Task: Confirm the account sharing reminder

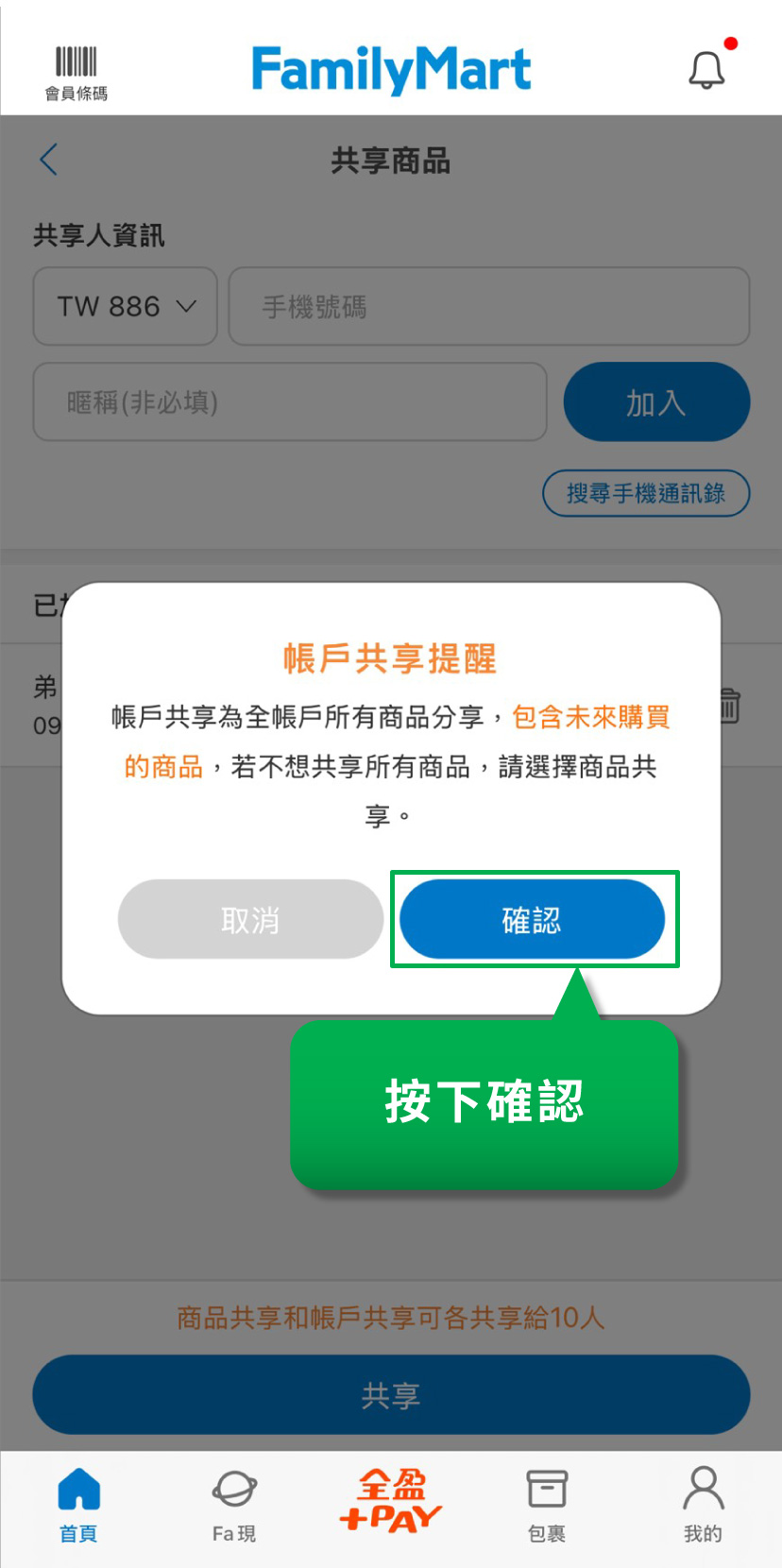Action: (533, 919)
